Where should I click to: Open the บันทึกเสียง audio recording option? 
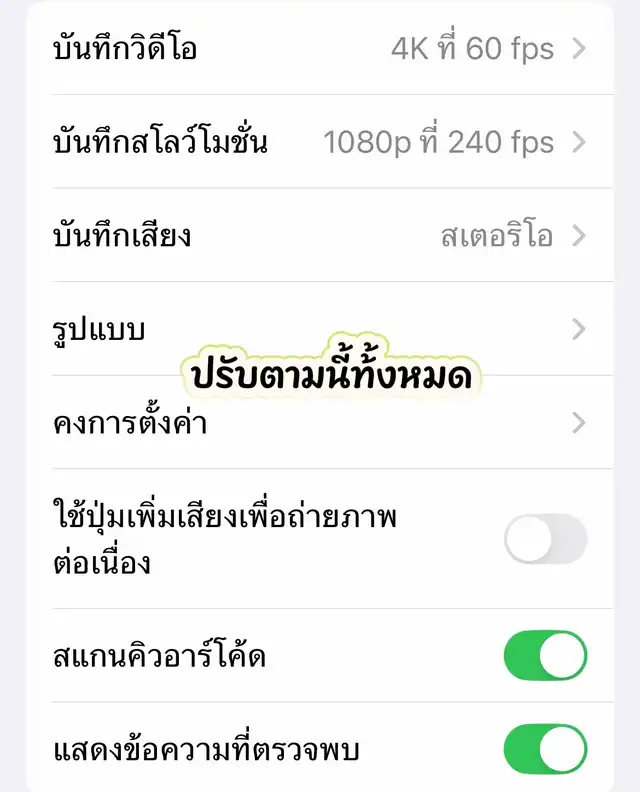click(x=320, y=236)
